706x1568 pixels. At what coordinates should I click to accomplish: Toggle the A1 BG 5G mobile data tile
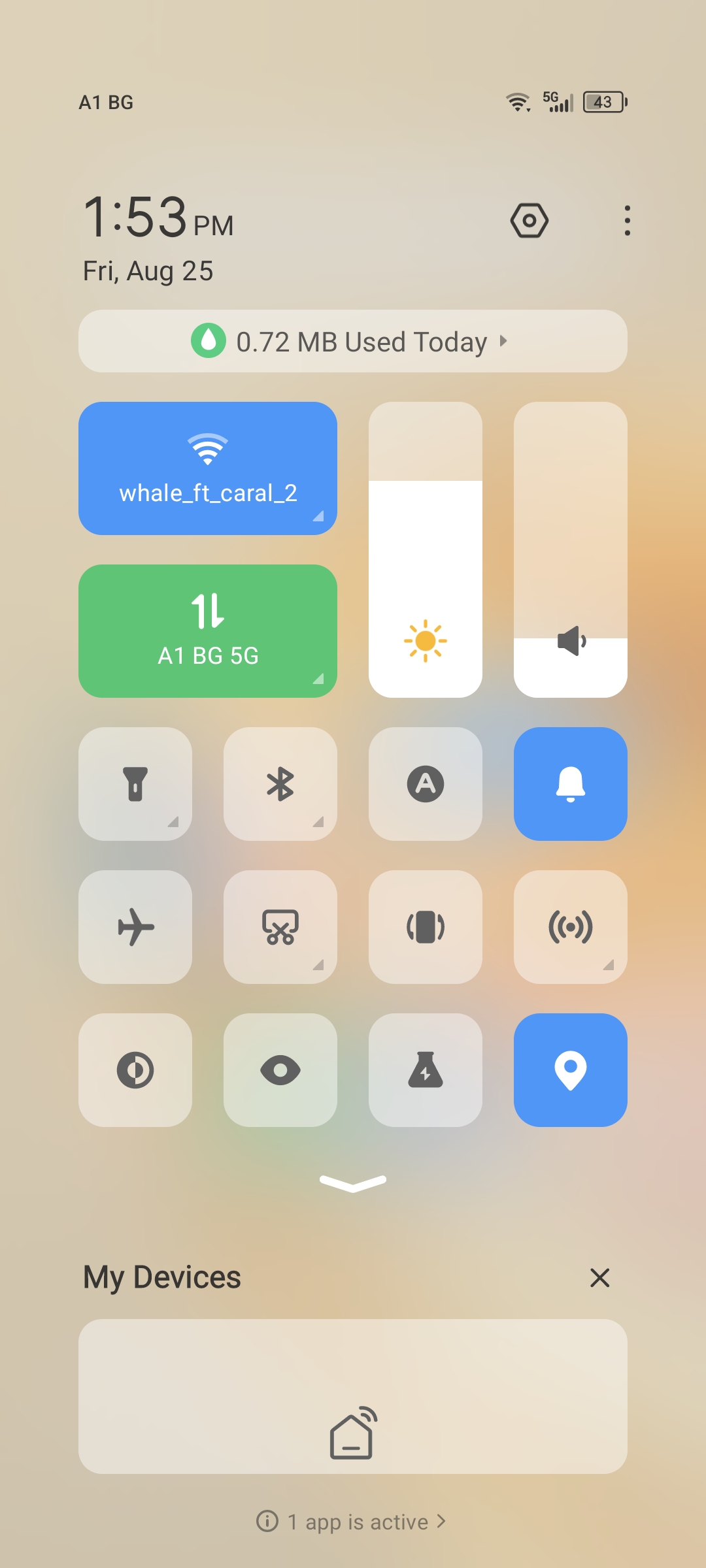click(208, 631)
